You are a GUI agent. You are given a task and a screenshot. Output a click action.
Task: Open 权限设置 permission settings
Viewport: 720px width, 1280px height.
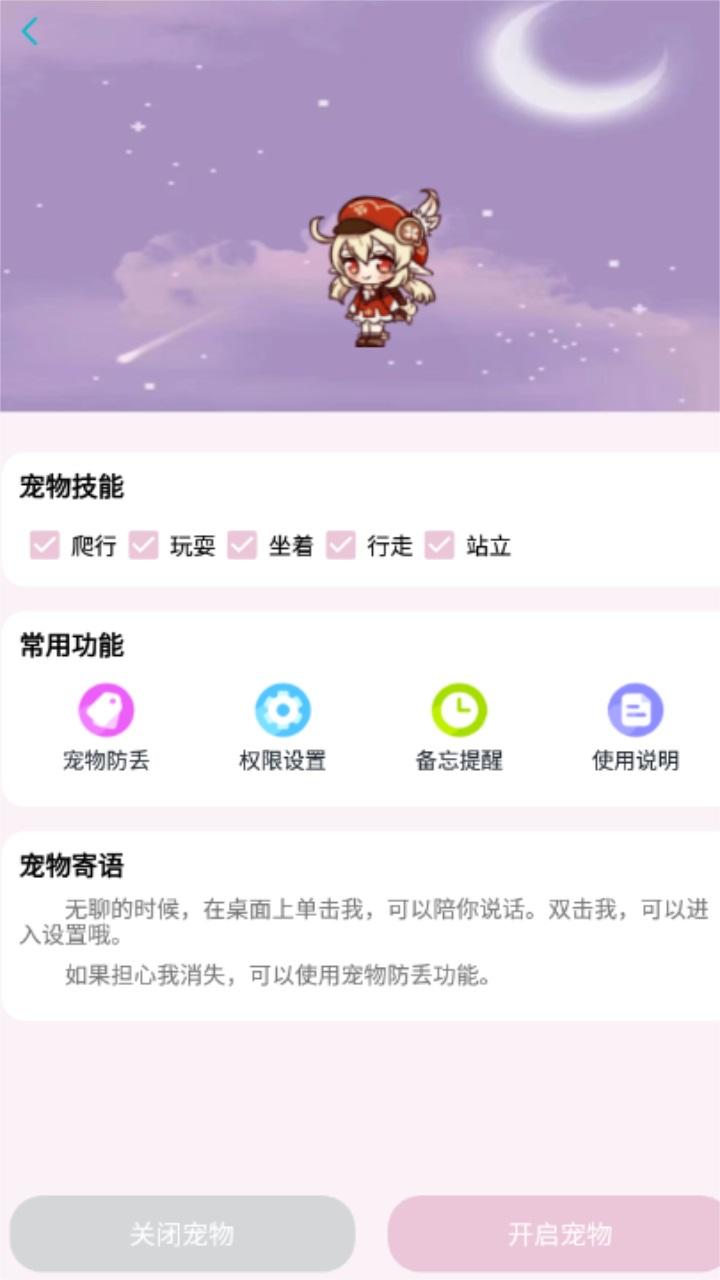(283, 728)
